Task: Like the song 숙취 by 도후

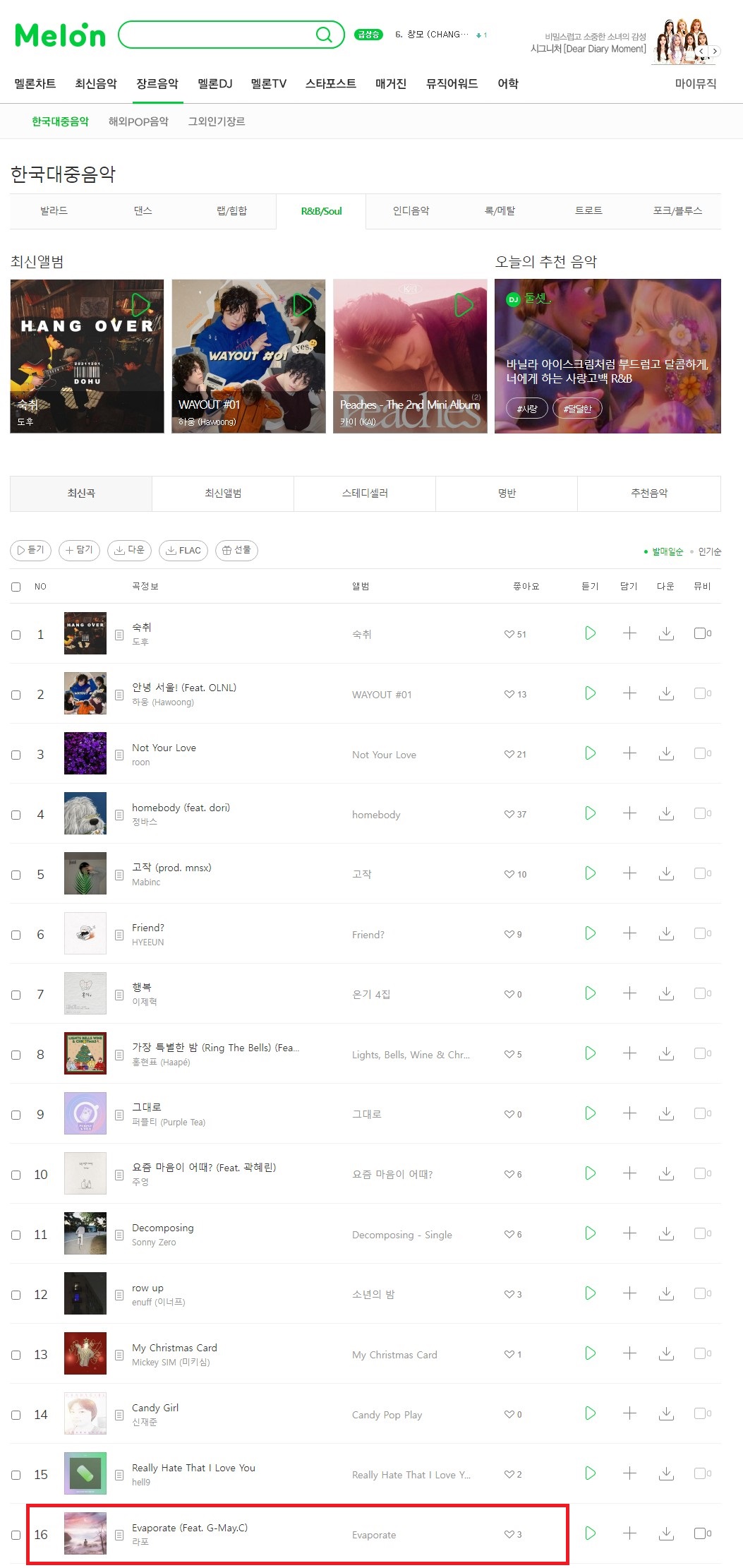Action: (515, 634)
